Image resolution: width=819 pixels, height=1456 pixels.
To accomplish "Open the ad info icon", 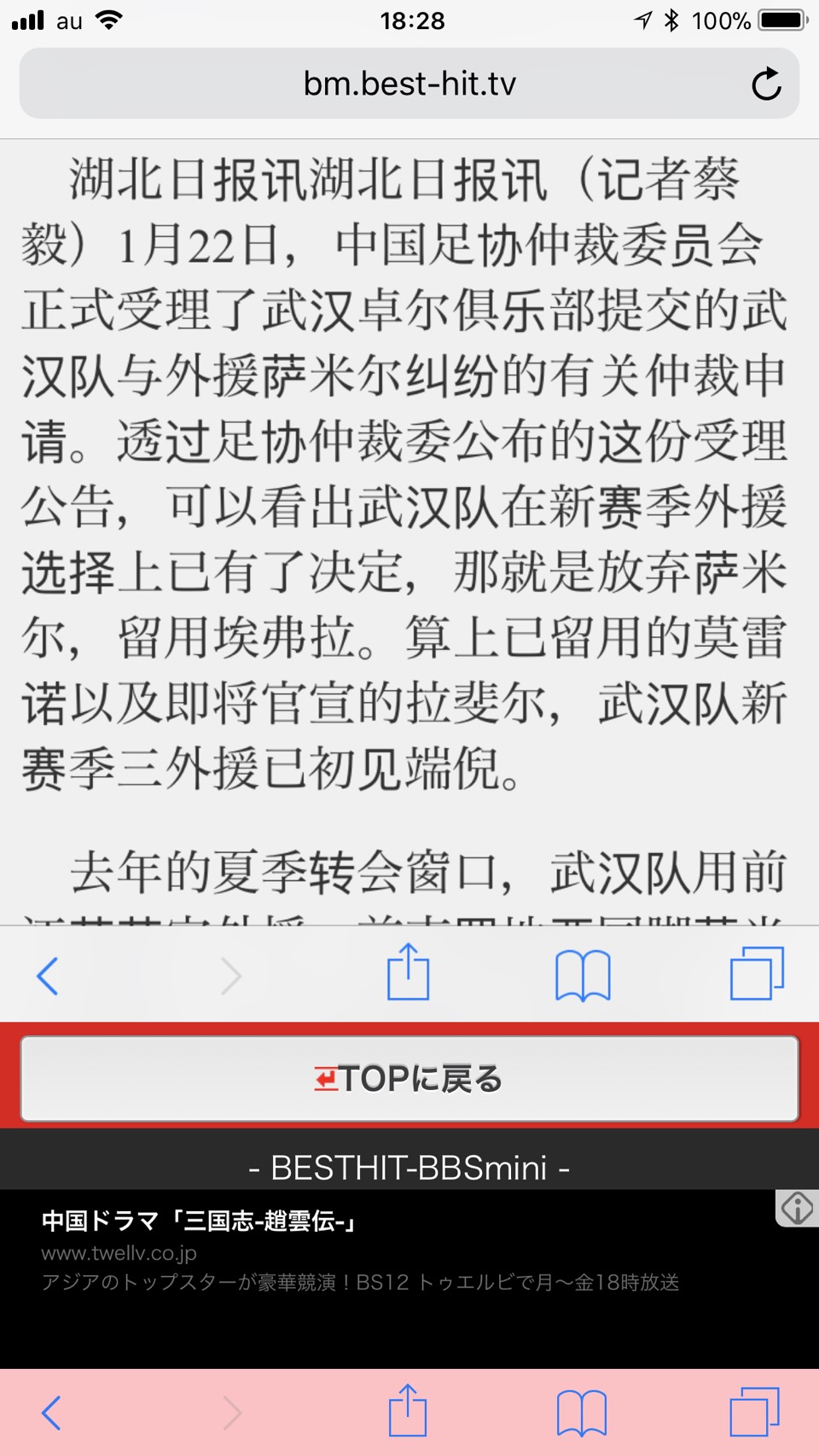I will tap(797, 1208).
